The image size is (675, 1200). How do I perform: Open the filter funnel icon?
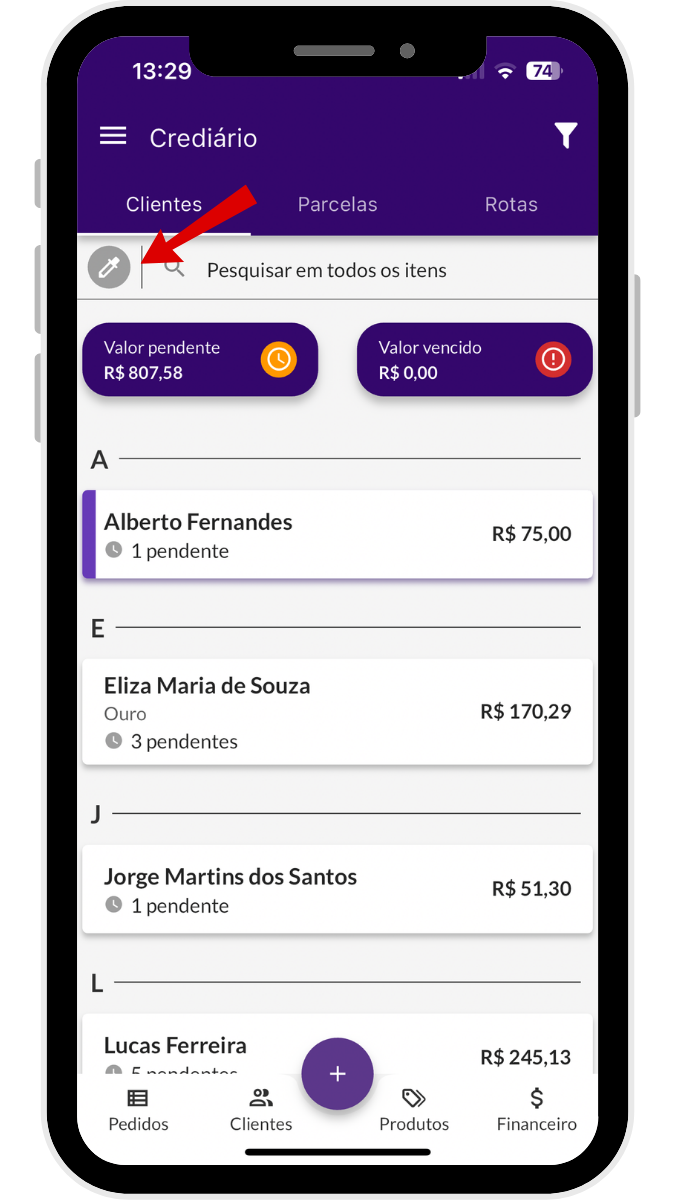pos(565,136)
